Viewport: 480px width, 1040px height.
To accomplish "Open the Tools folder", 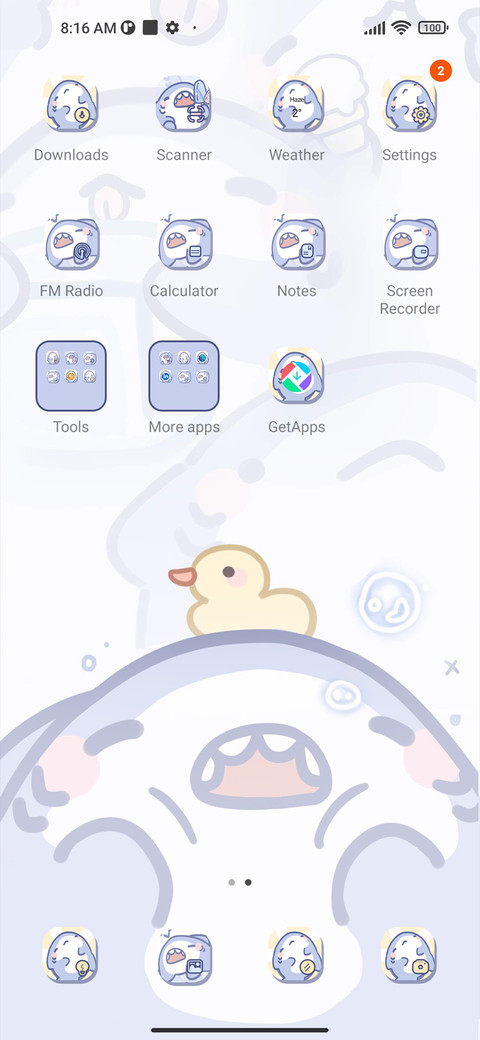I will pyautogui.click(x=71, y=376).
